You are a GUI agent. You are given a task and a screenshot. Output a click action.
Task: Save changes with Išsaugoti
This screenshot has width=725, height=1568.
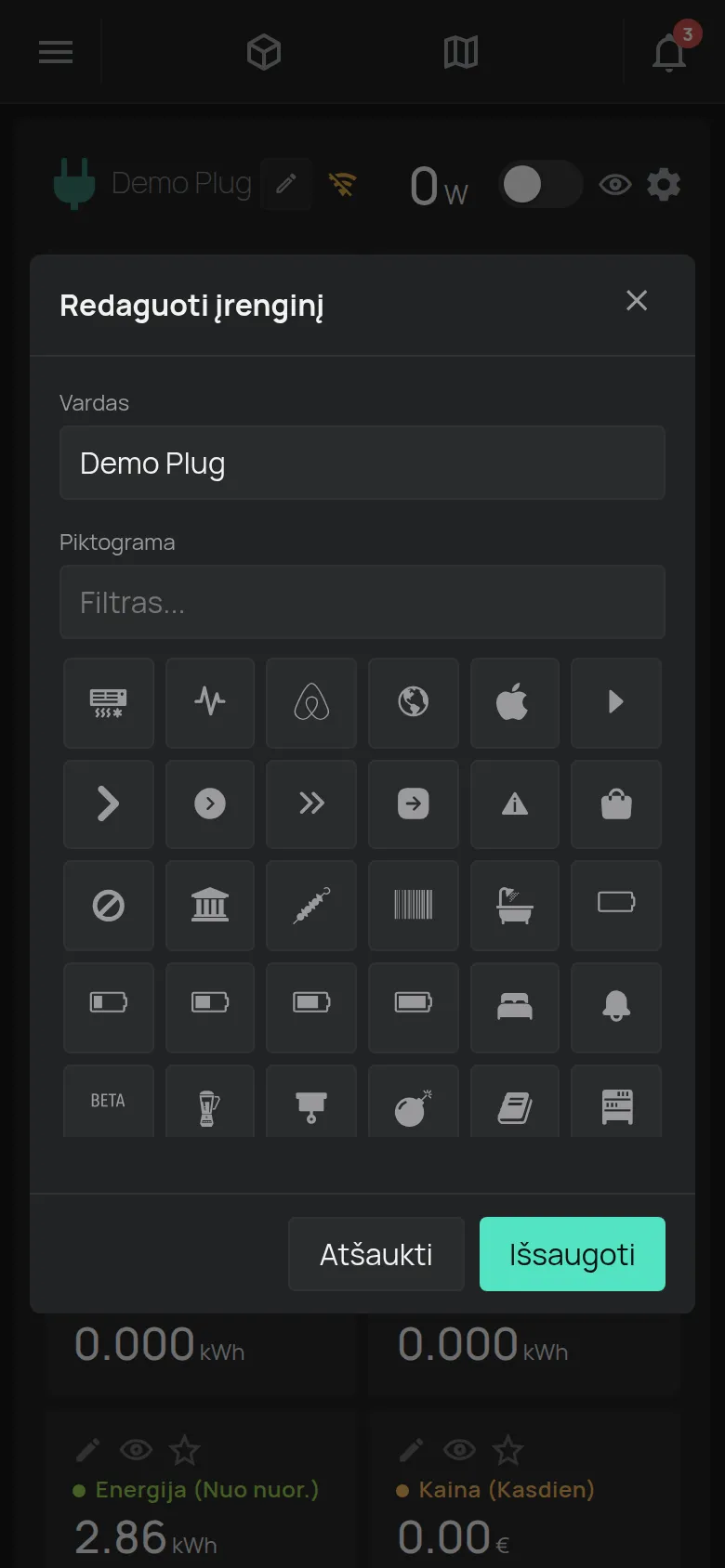573,1254
